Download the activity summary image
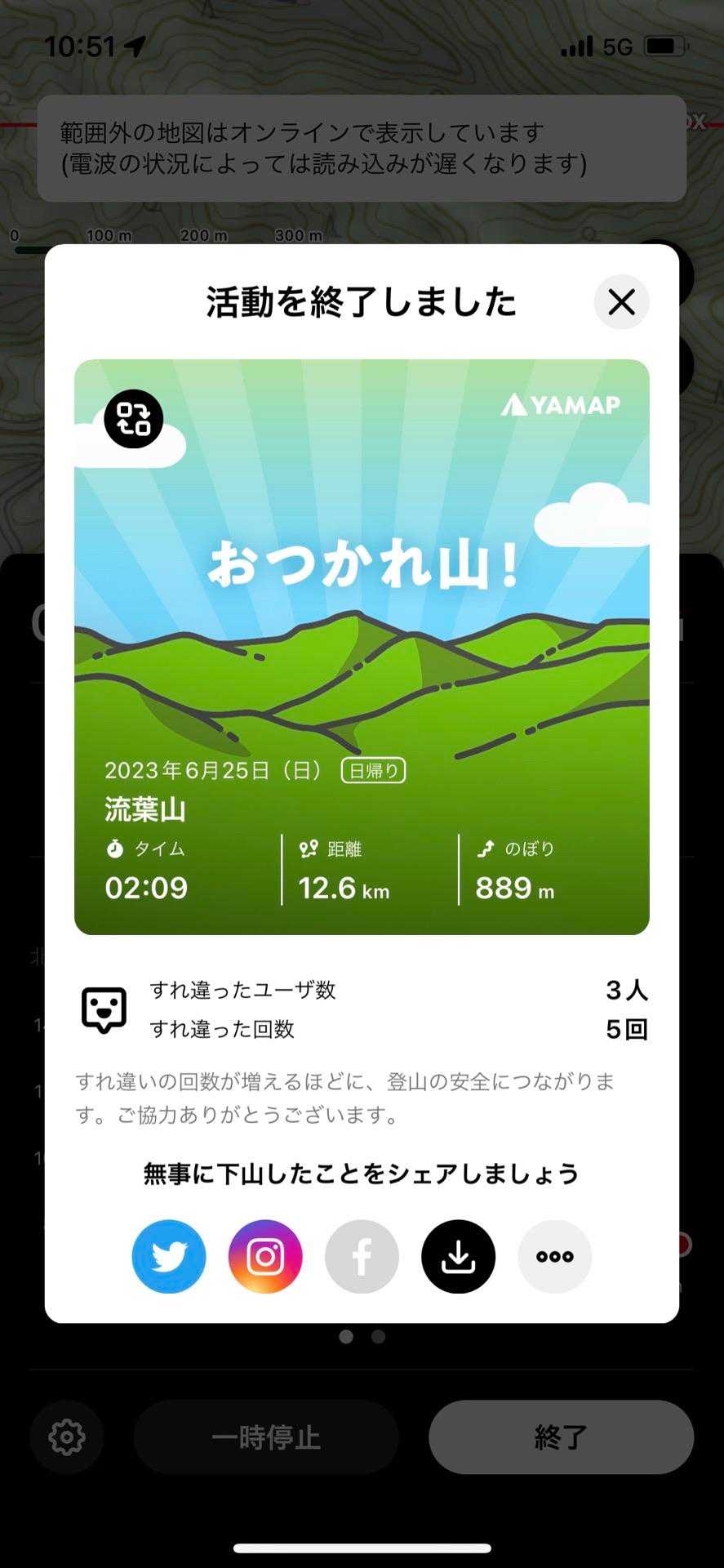This screenshot has width=724, height=1568. click(x=458, y=1256)
